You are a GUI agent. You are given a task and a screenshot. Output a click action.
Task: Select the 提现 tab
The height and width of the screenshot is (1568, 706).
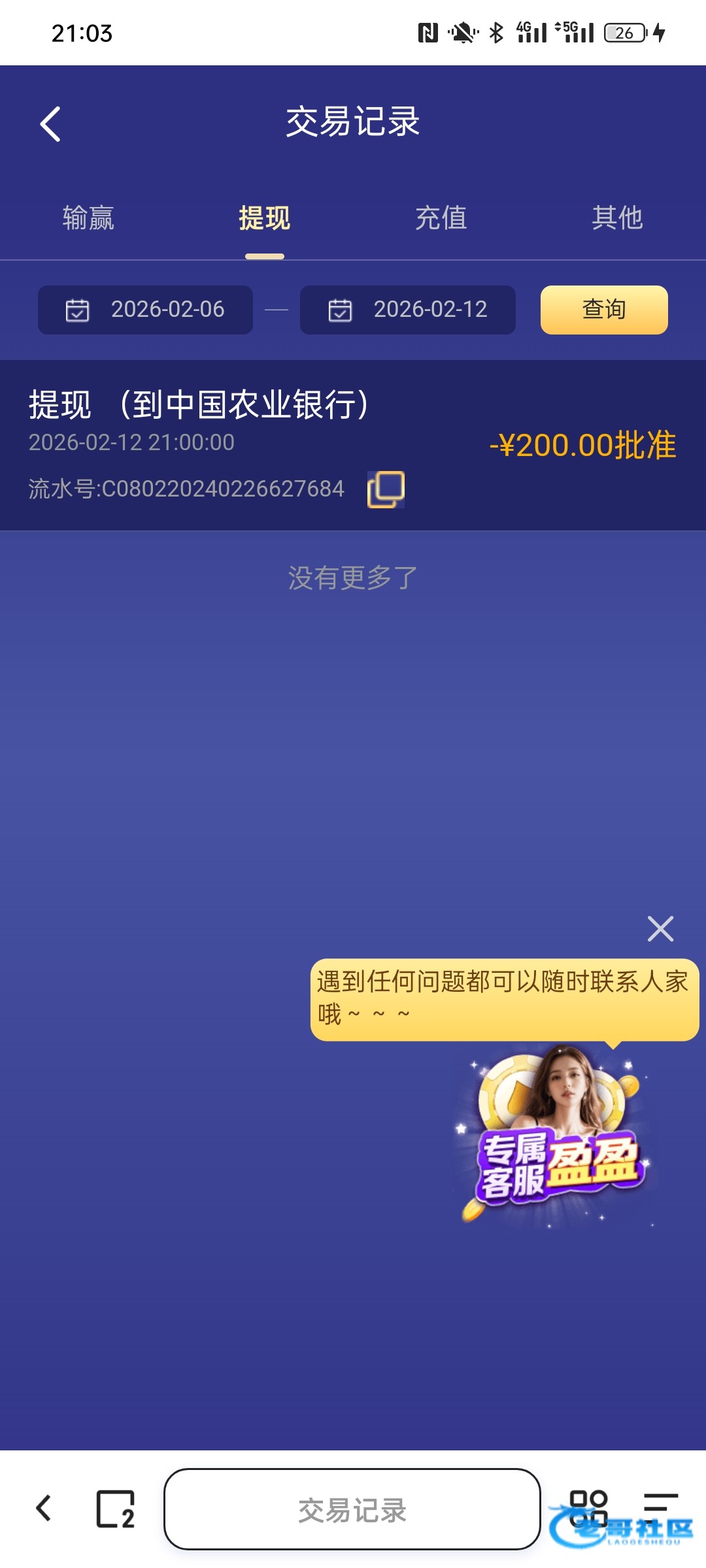[264, 218]
